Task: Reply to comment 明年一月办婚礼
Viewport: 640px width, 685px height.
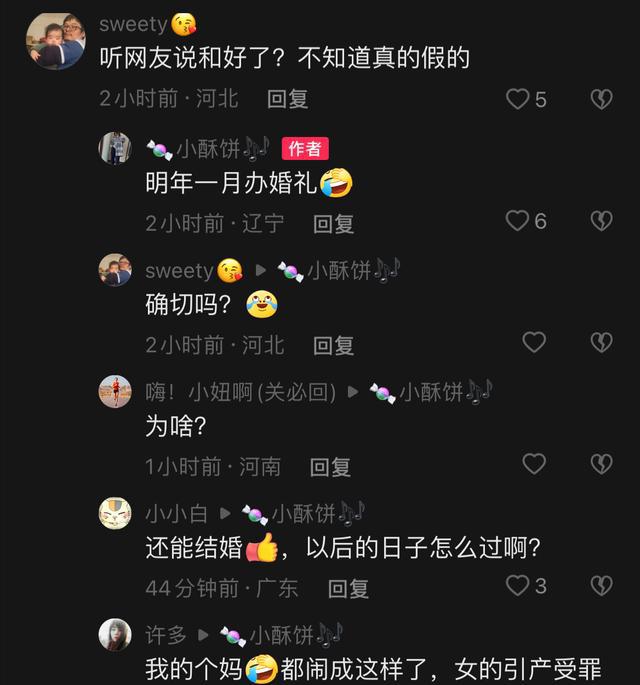Action: (x=333, y=223)
